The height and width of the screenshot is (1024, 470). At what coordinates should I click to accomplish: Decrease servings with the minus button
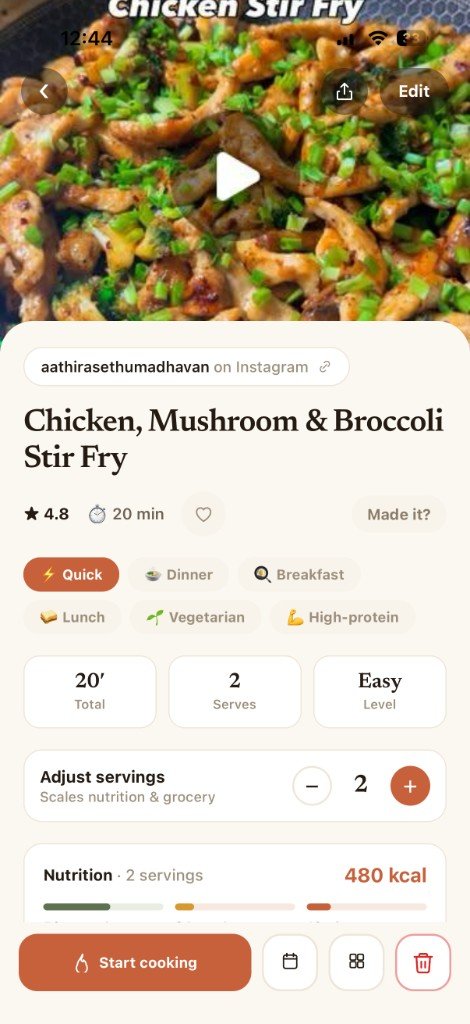[x=312, y=786]
